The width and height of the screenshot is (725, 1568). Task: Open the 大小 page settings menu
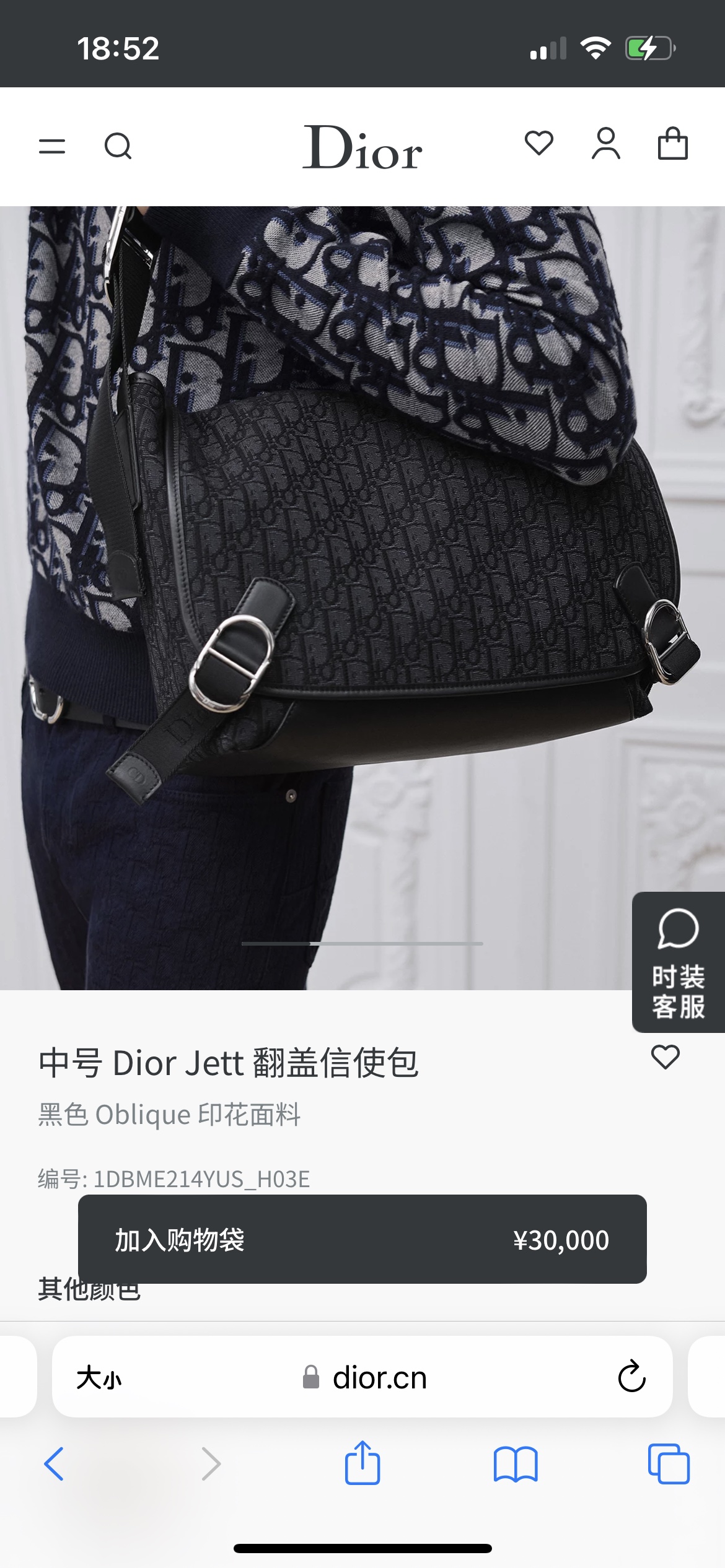99,1378
